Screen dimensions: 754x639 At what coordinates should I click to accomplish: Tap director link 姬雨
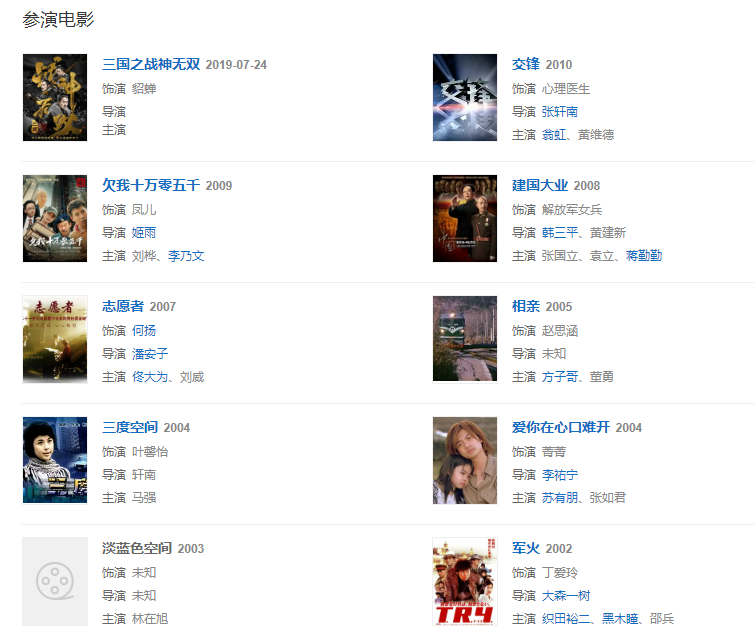tap(144, 232)
